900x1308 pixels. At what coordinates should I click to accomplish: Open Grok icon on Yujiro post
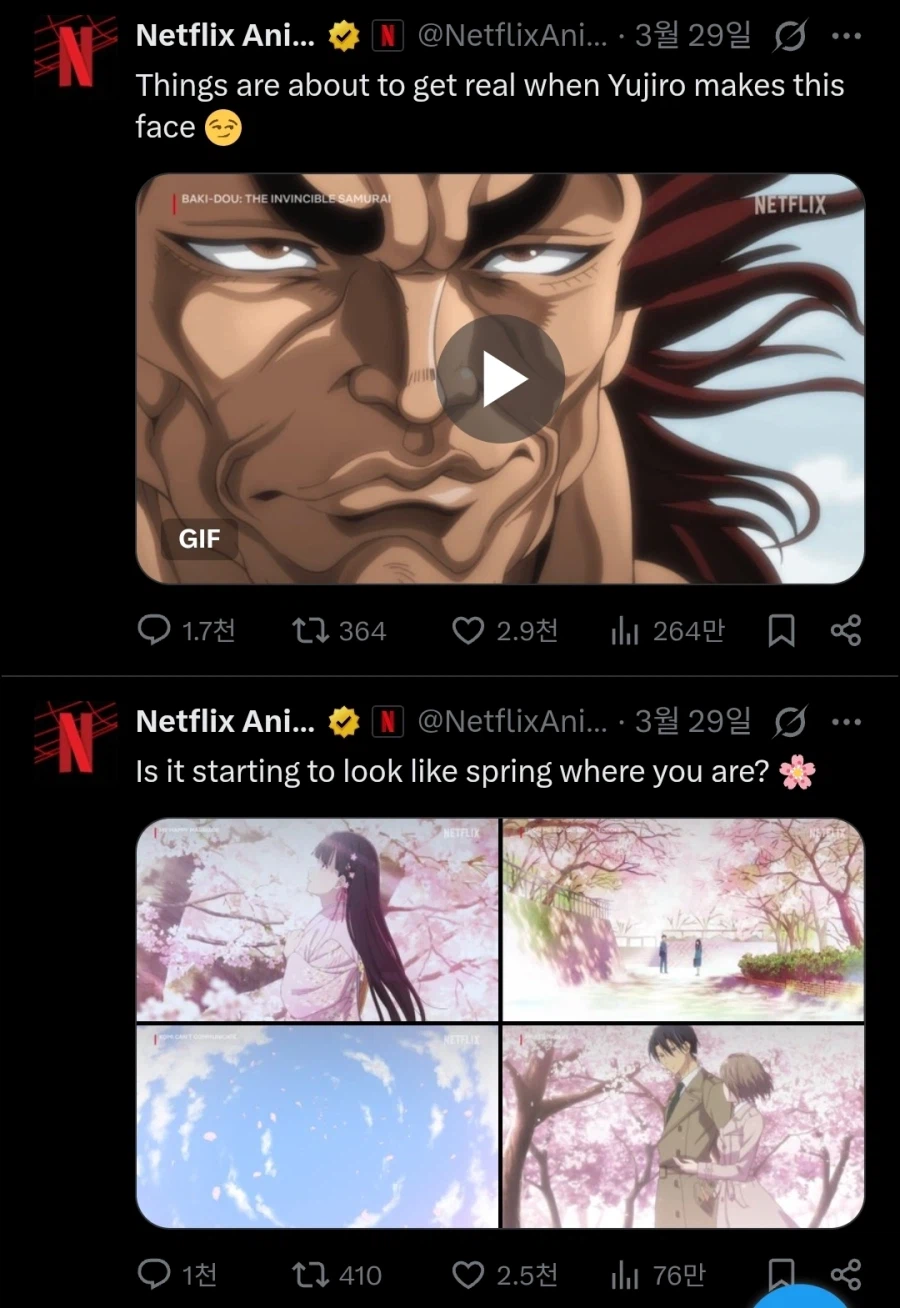[x=790, y=37]
